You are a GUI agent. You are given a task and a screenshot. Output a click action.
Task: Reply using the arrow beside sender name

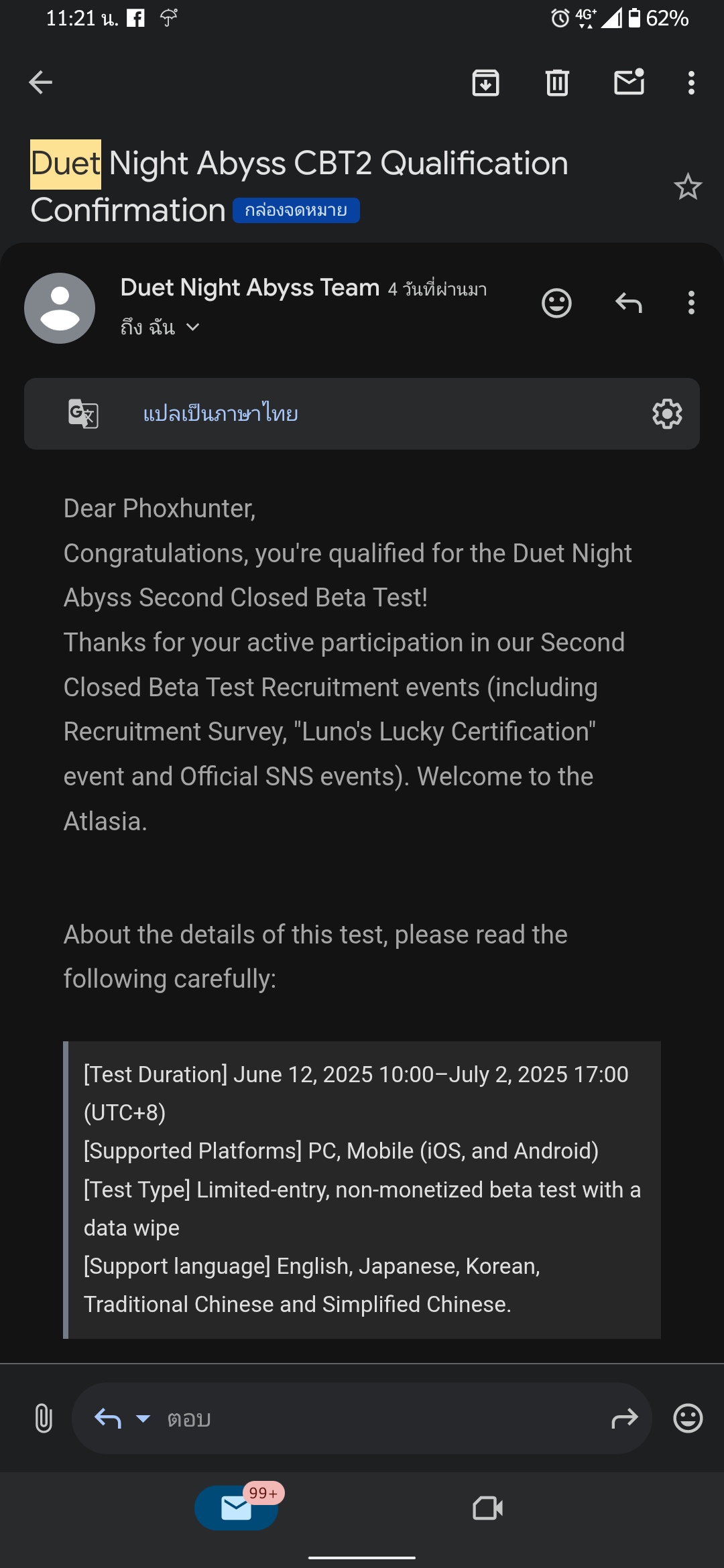coord(629,303)
